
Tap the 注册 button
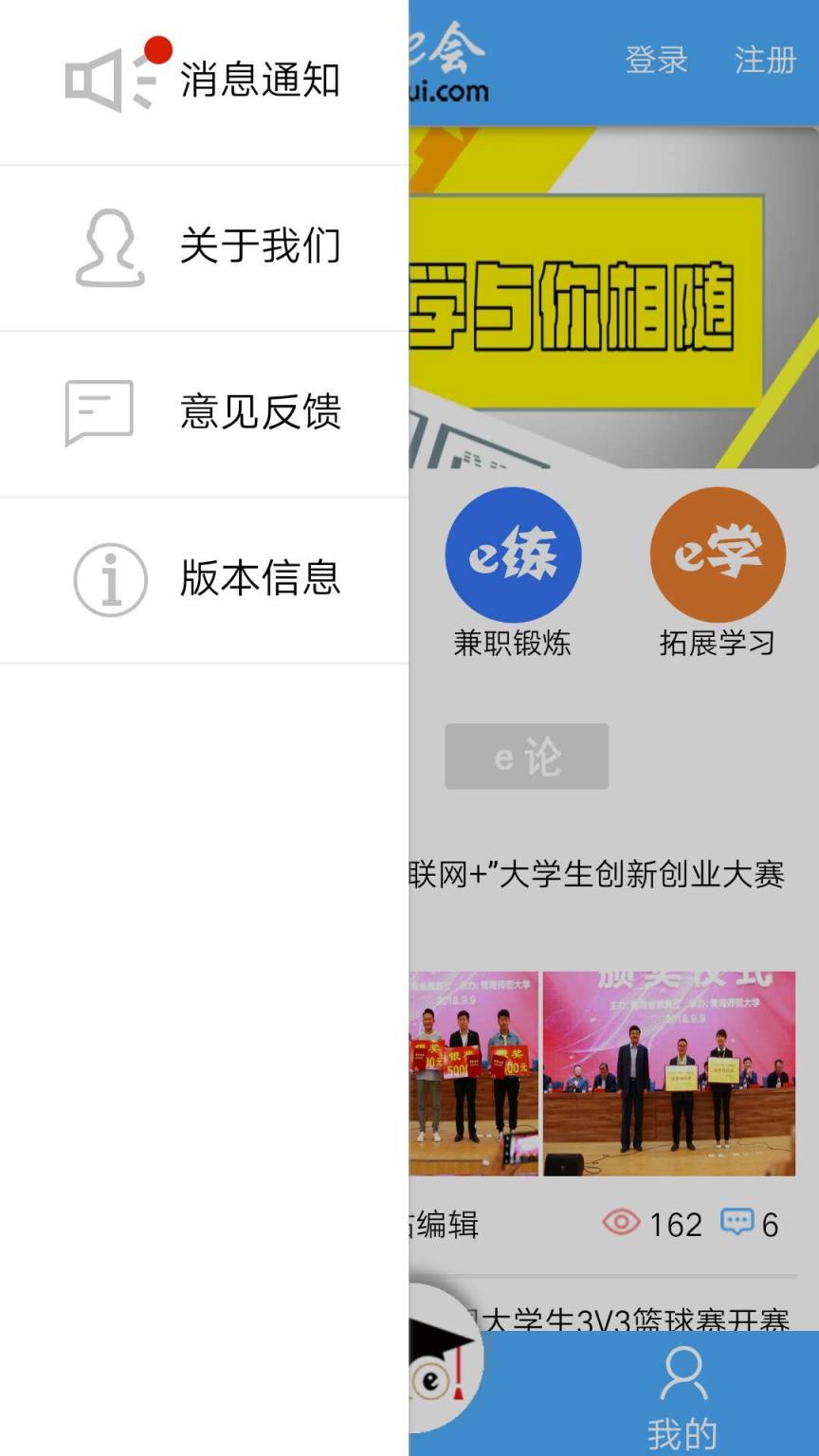click(764, 61)
